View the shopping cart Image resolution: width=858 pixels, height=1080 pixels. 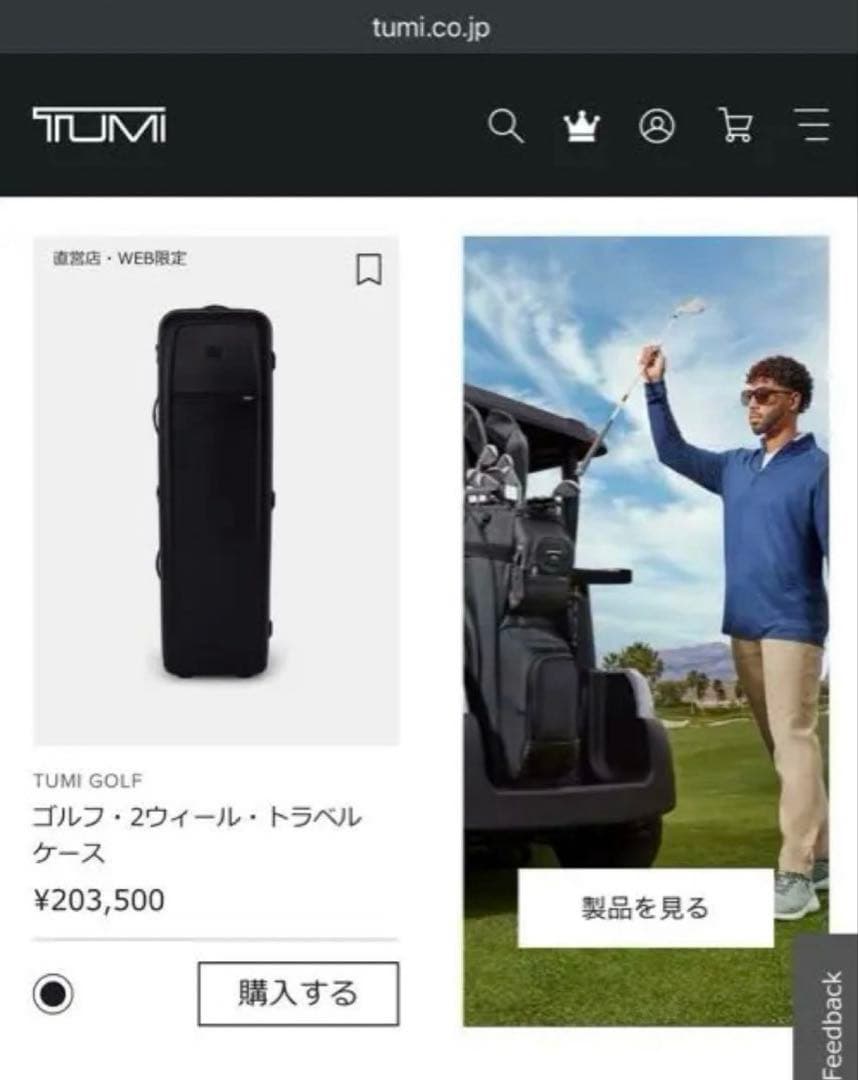click(x=736, y=127)
